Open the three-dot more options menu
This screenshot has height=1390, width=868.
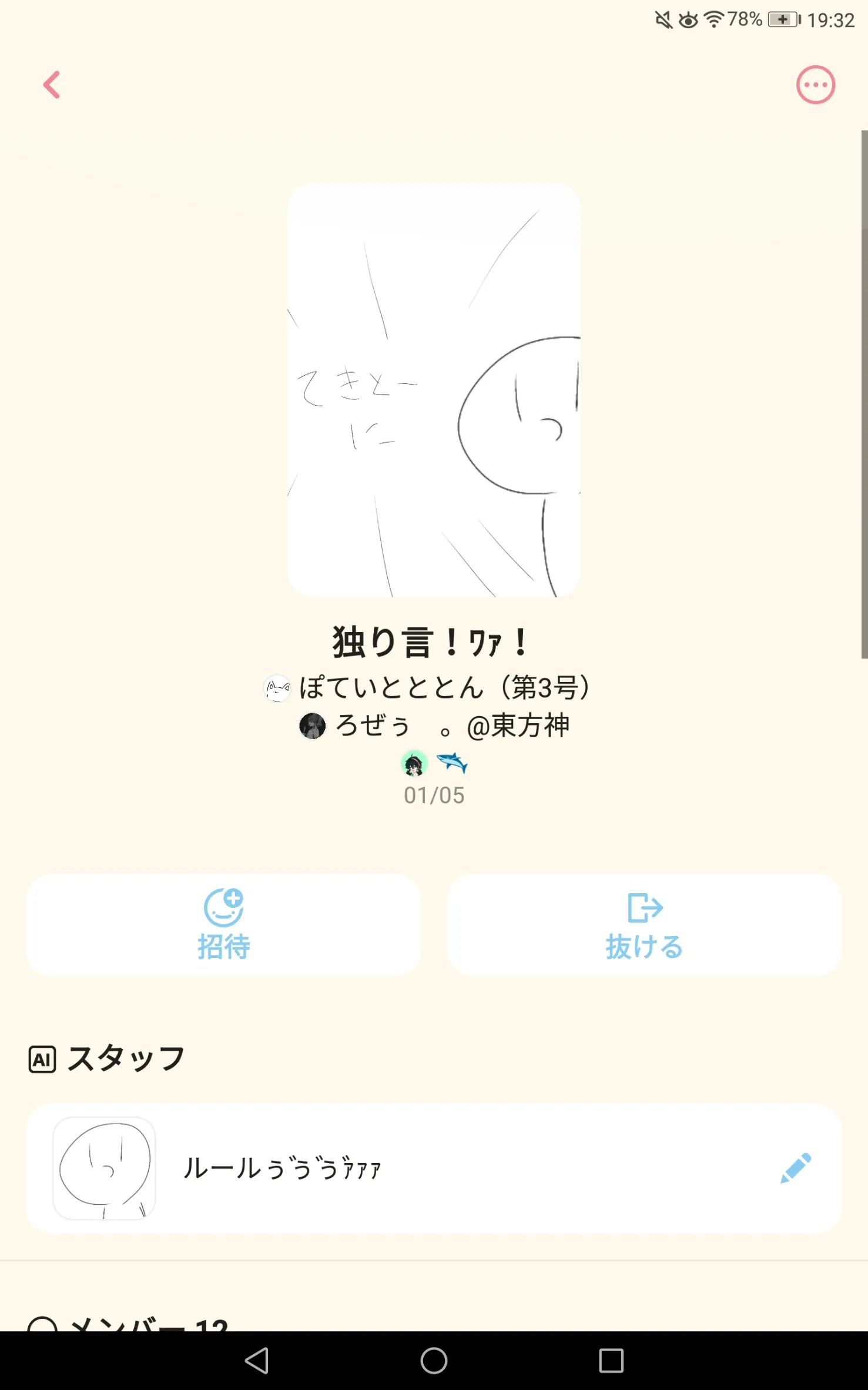(815, 85)
